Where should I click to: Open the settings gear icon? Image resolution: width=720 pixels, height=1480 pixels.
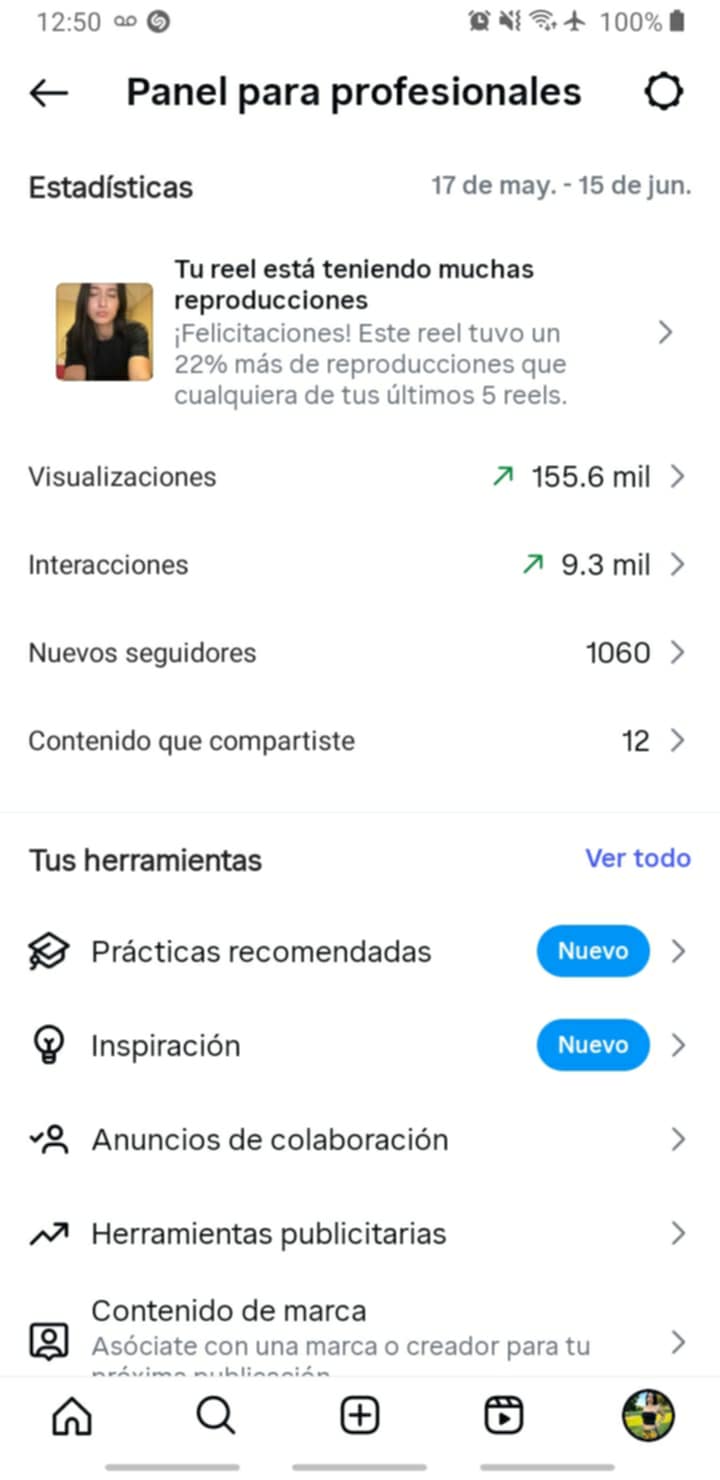tap(663, 92)
